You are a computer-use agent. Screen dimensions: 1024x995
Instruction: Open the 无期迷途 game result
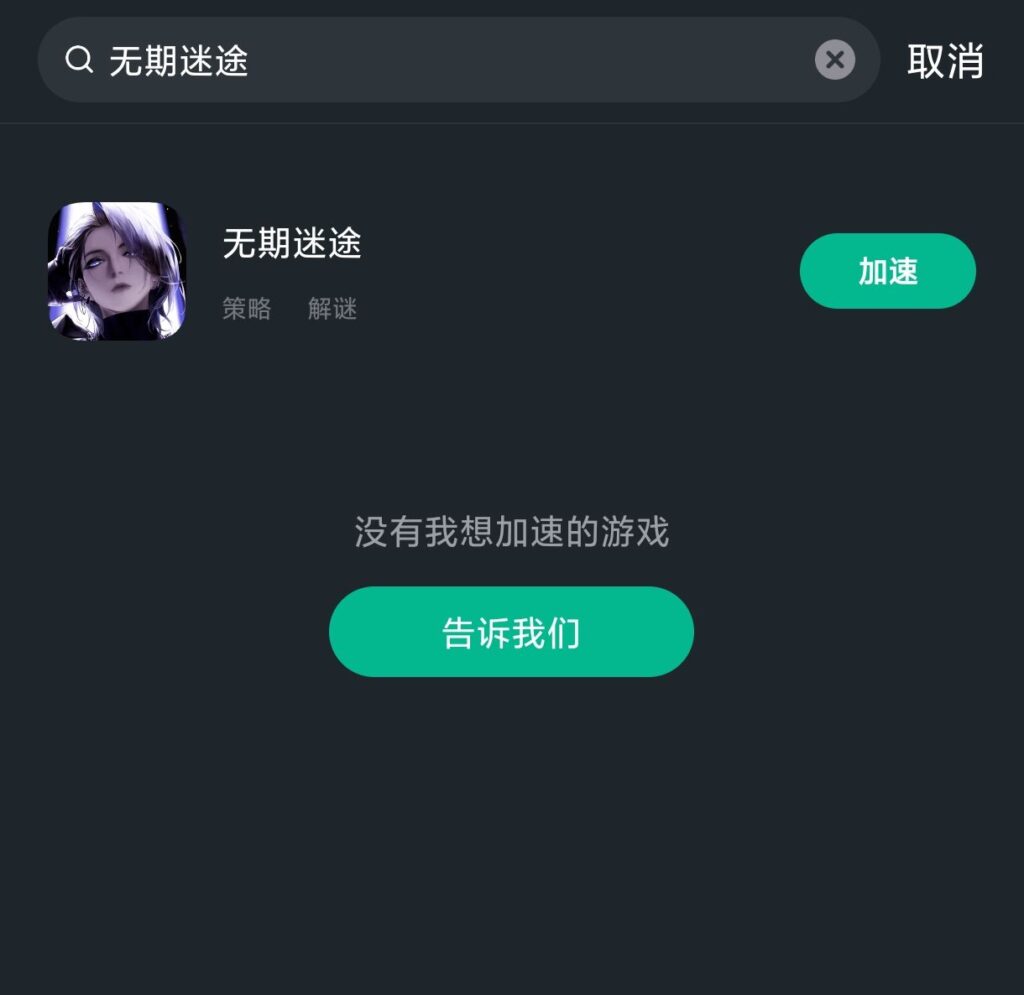click(291, 243)
